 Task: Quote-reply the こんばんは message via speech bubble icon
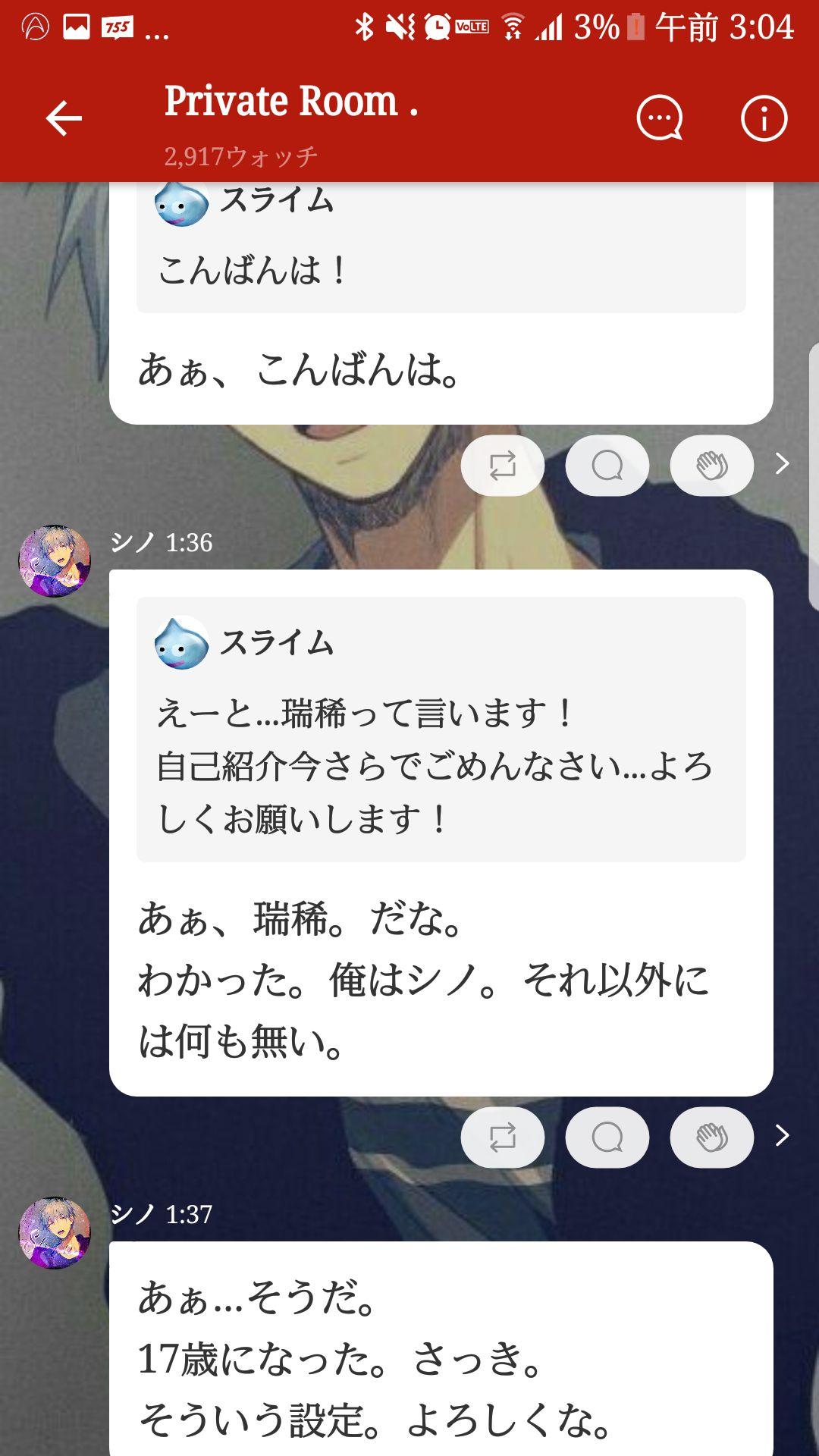[607, 466]
